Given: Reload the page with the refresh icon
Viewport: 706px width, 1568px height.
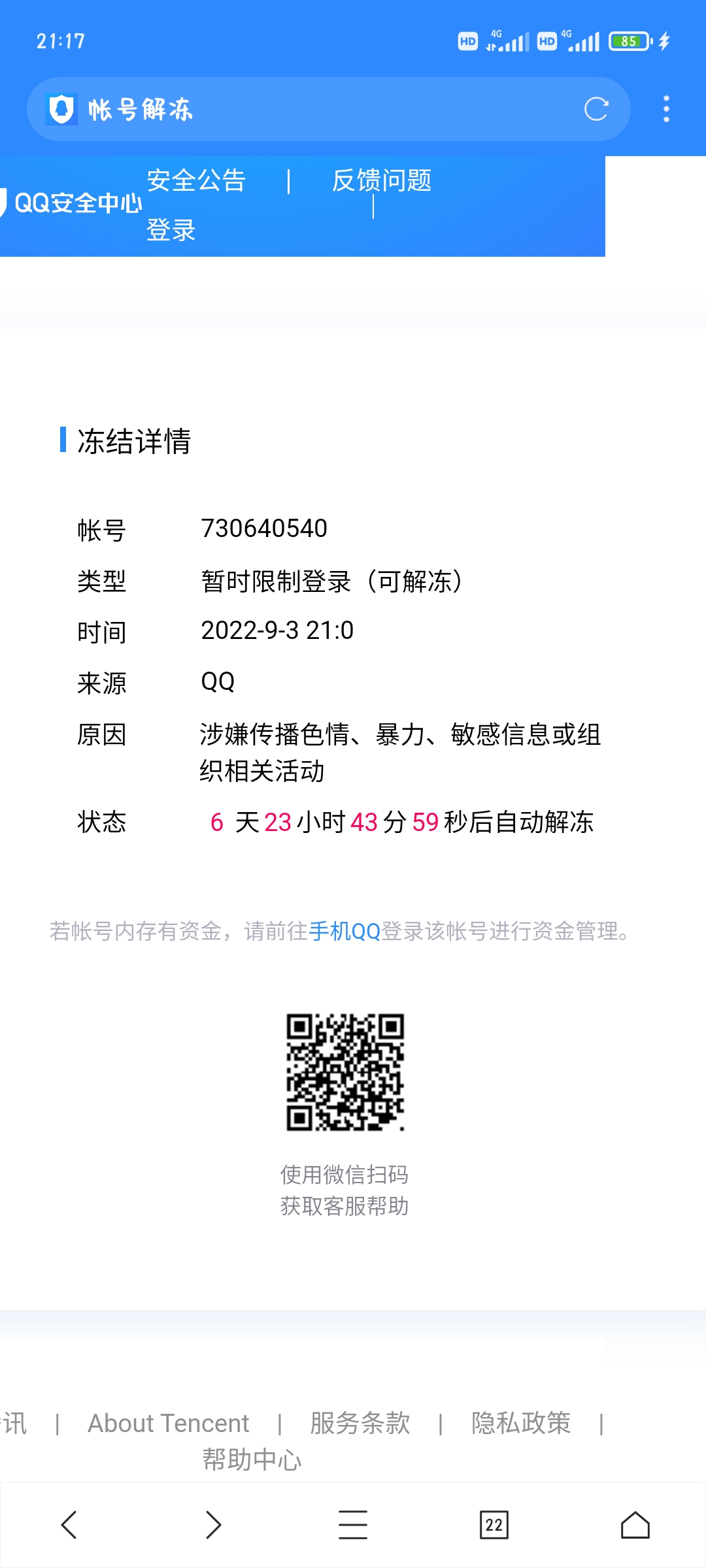Looking at the screenshot, I should pyautogui.click(x=596, y=109).
